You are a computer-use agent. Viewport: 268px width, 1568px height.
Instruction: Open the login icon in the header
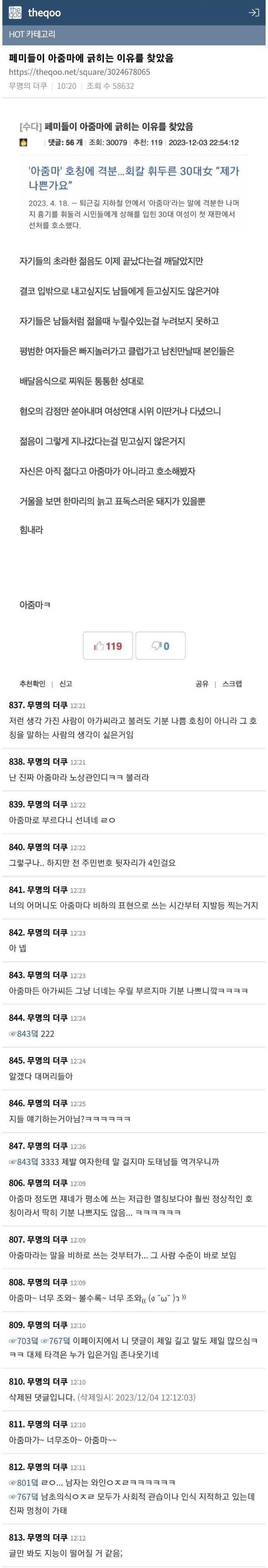(254, 12)
